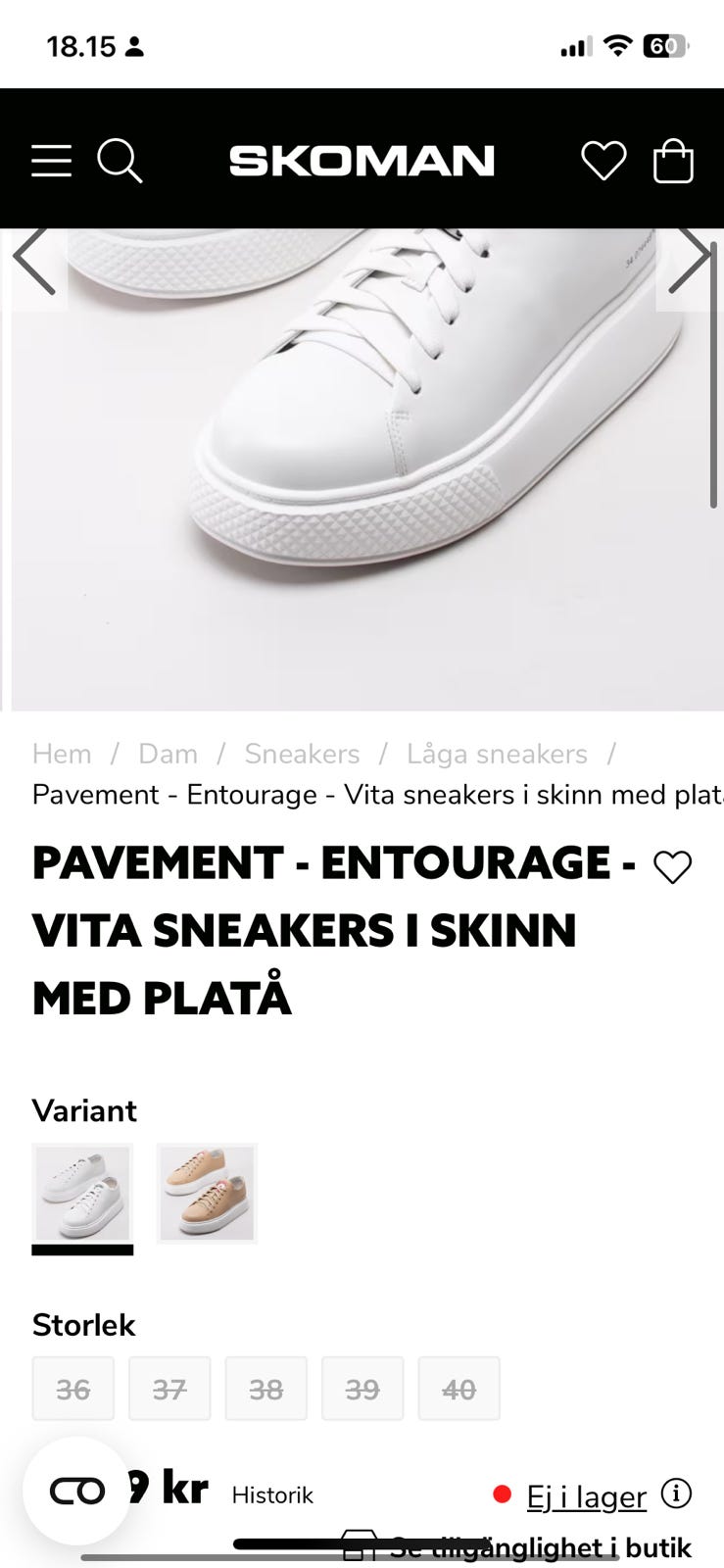
Task: Choose size 38
Action: [266, 1389]
